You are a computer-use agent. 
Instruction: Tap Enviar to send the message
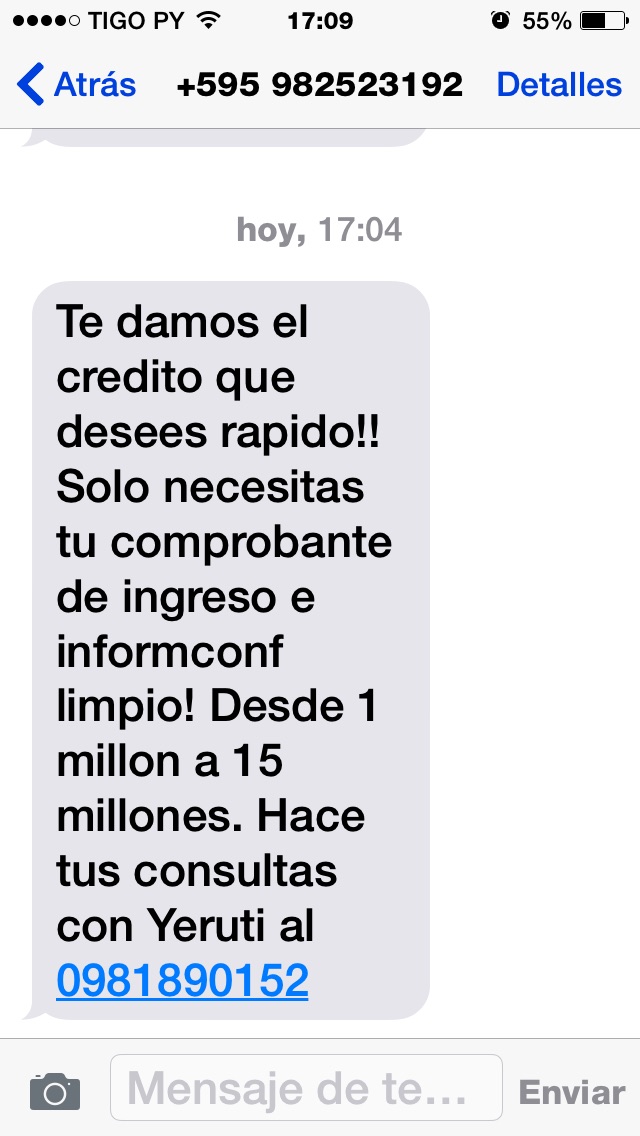point(571,1092)
